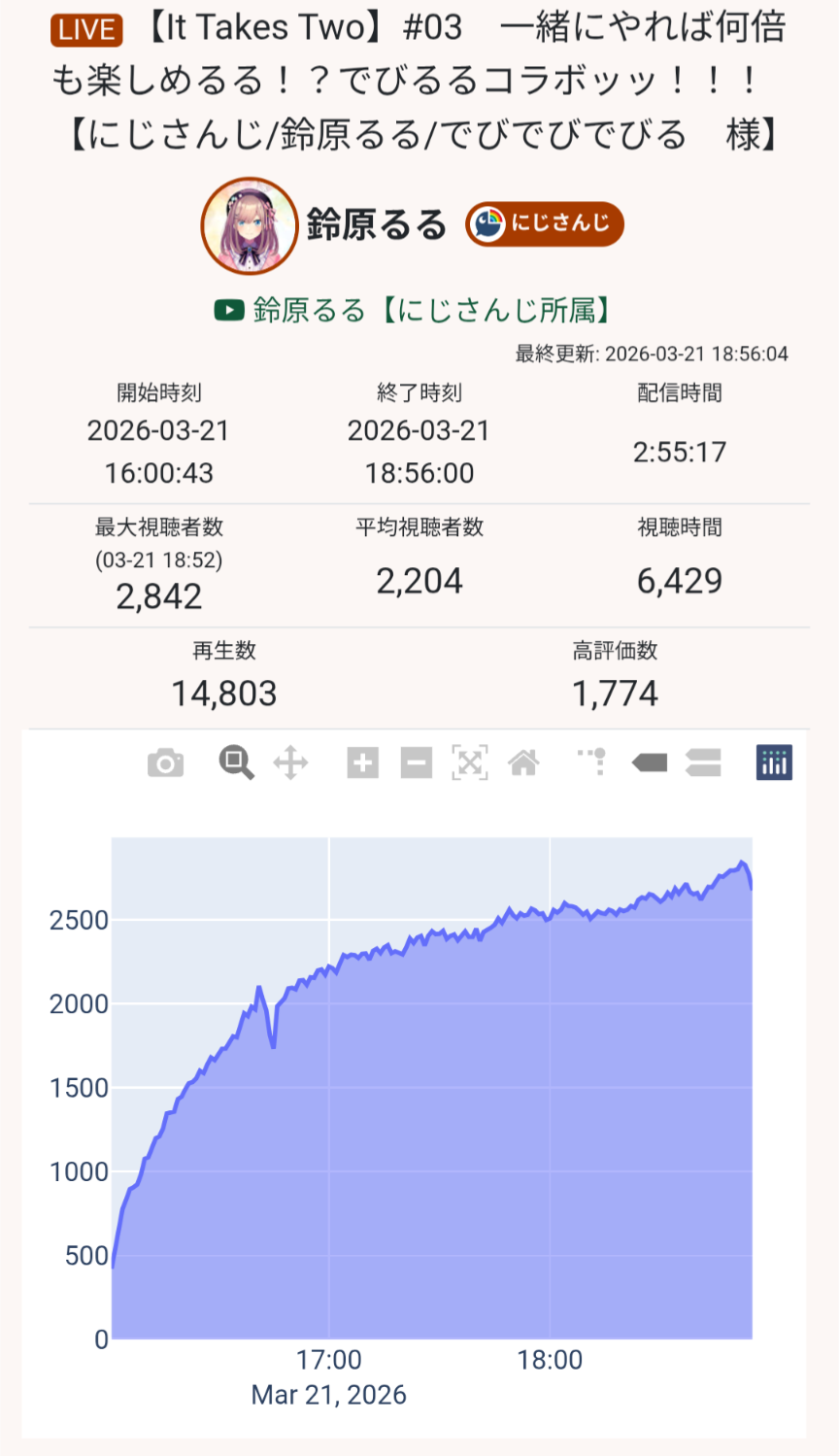Select the chart pan tool
The image size is (839, 1456).
click(290, 763)
